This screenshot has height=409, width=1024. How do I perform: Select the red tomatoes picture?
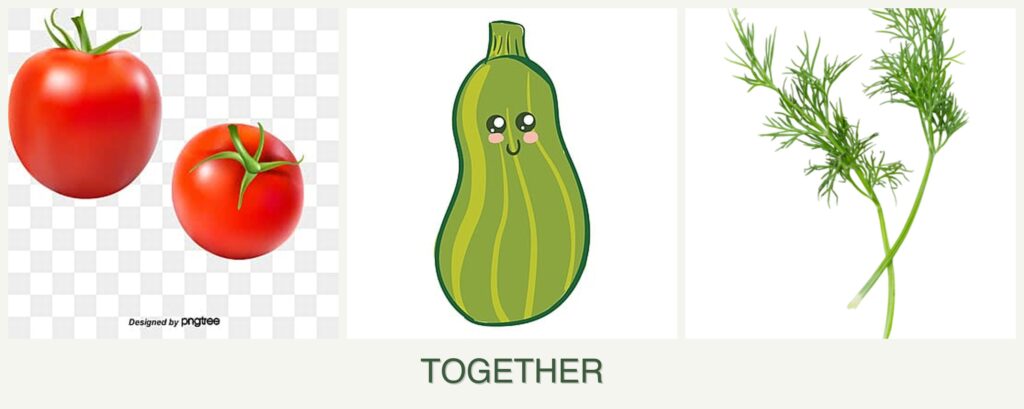tap(172, 173)
